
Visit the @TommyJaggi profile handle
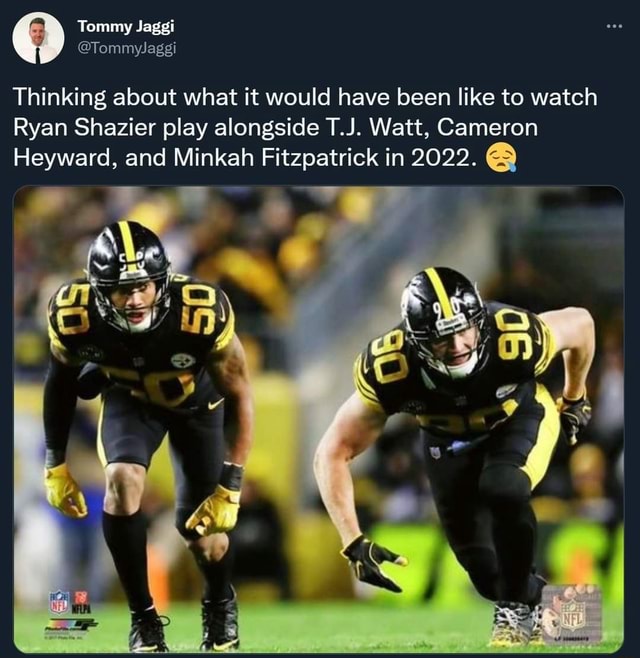[x=126, y=48]
